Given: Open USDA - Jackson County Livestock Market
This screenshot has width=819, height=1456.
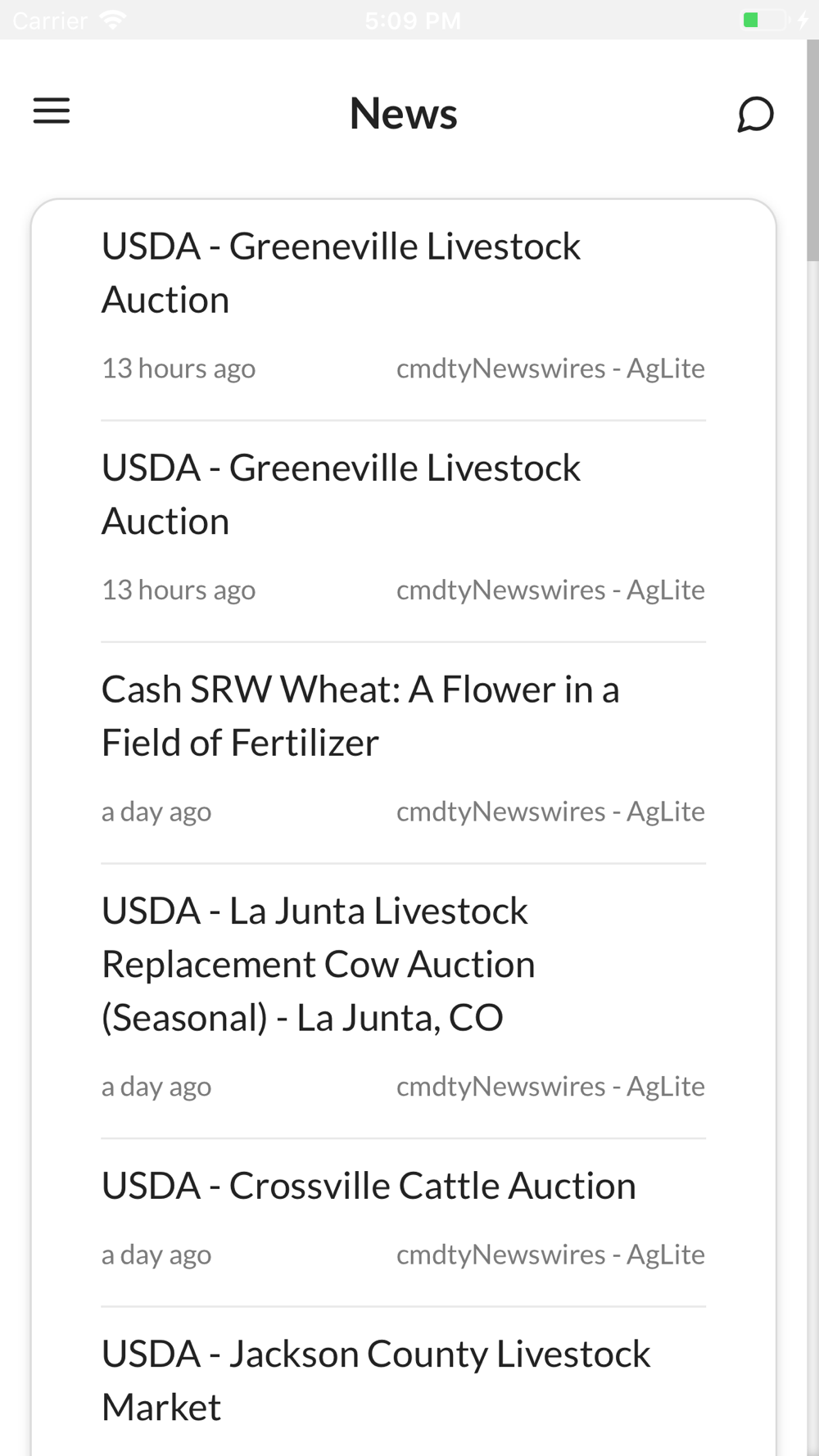Looking at the screenshot, I should click(403, 1381).
